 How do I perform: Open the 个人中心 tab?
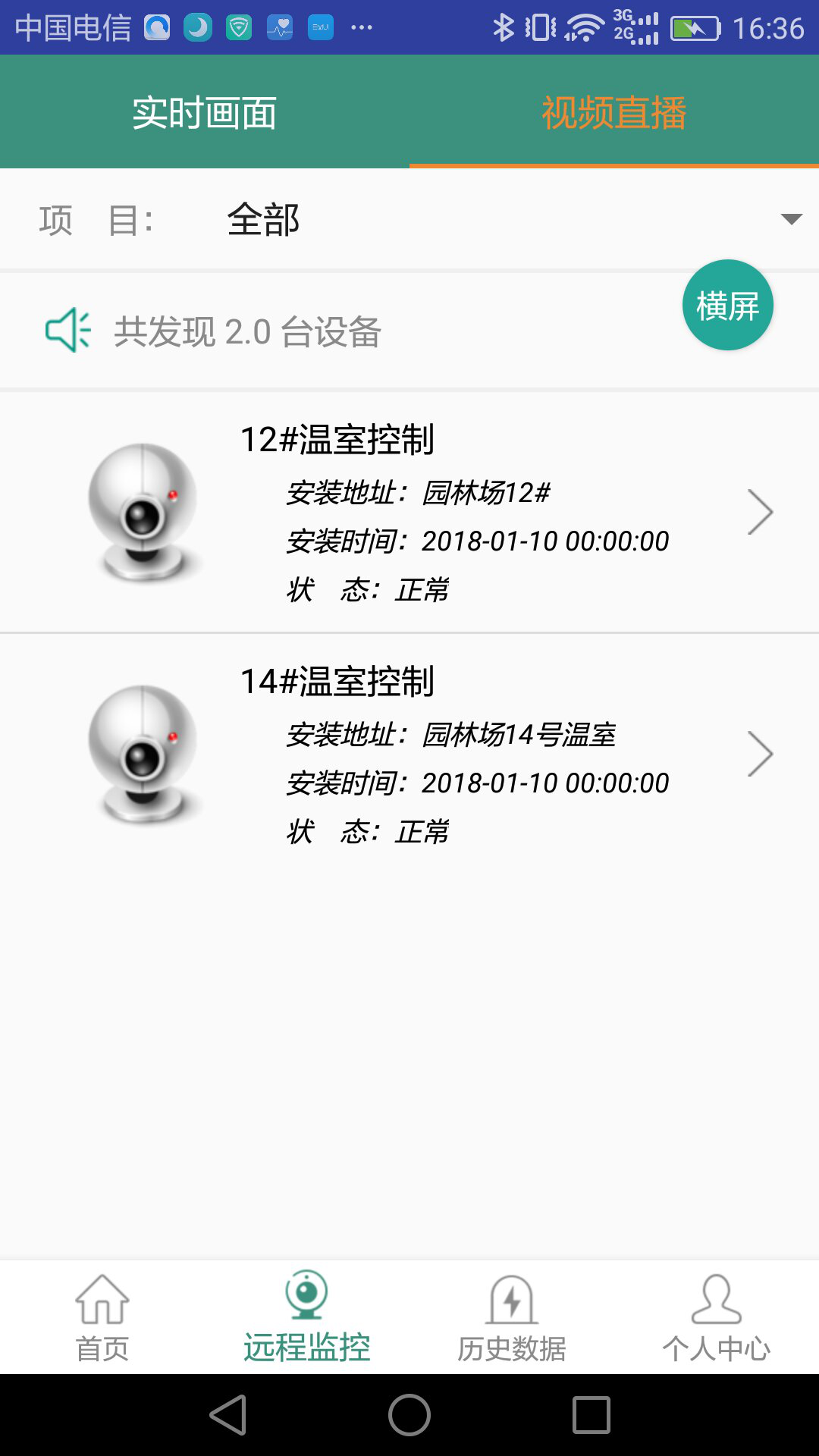pyautogui.click(x=716, y=1318)
